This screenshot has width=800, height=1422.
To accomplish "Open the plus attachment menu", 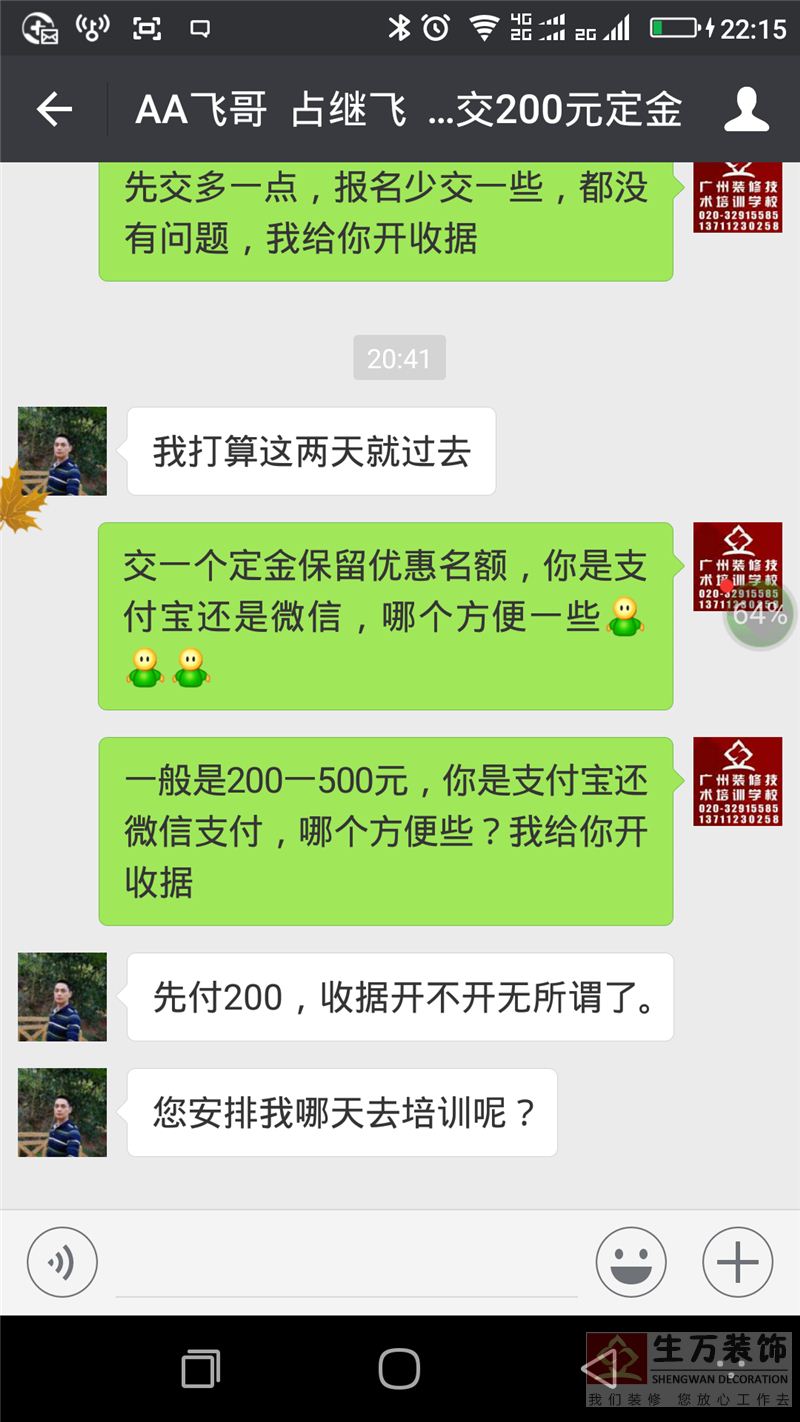I will click(737, 1262).
